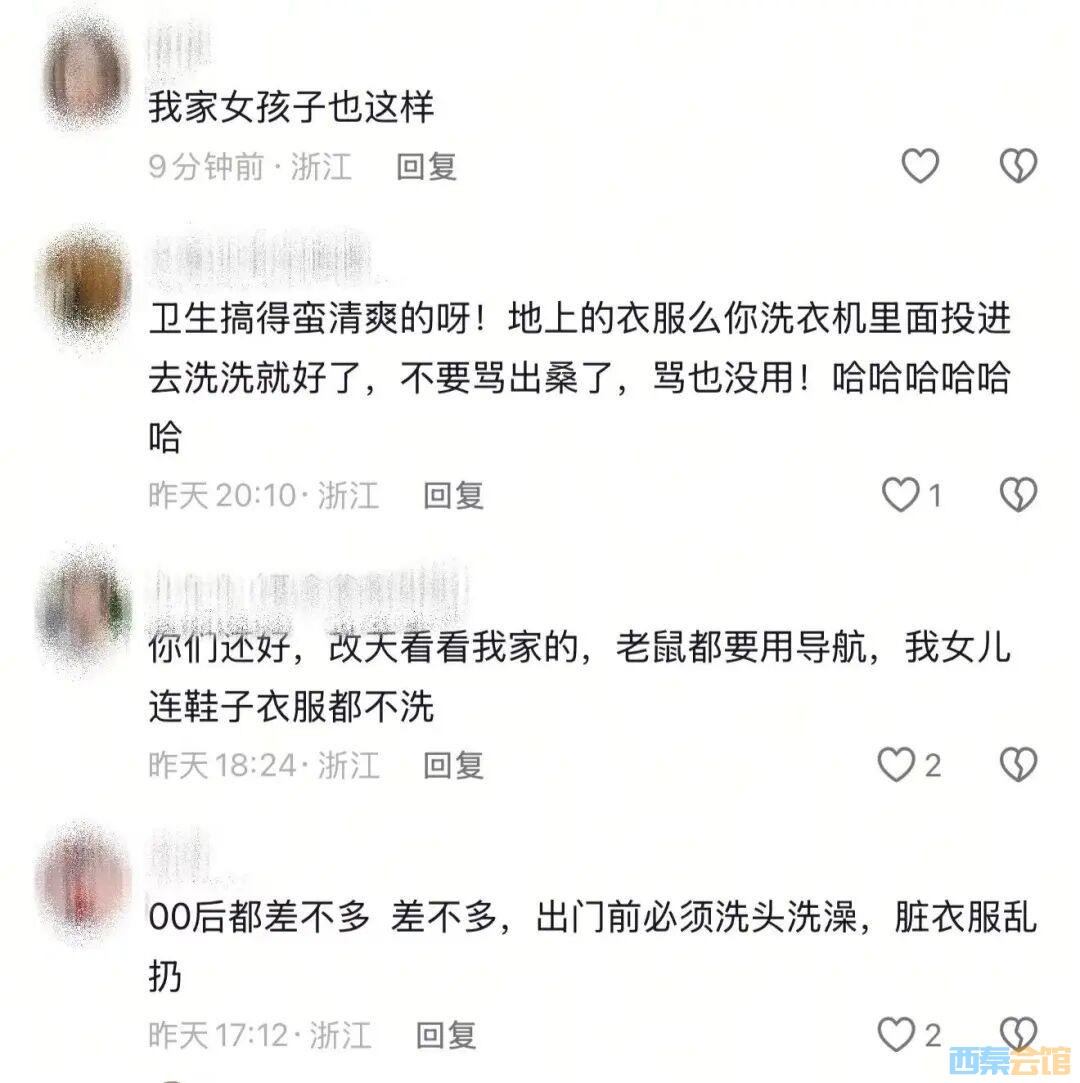Viewport: 1080px width, 1083px height.
Task: Reply to the 昨天 18:24 comment
Action: pyautogui.click(x=453, y=766)
